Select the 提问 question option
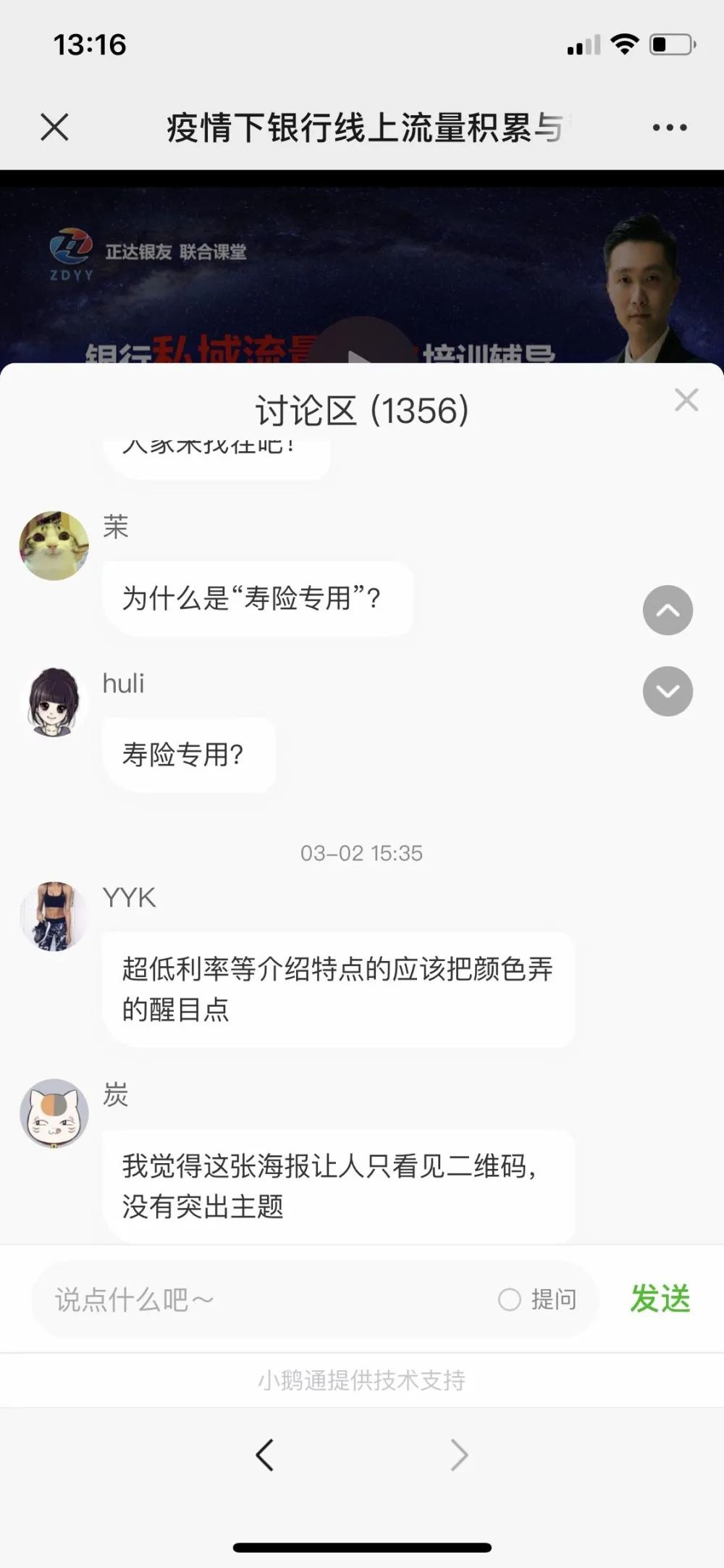 point(537,1299)
